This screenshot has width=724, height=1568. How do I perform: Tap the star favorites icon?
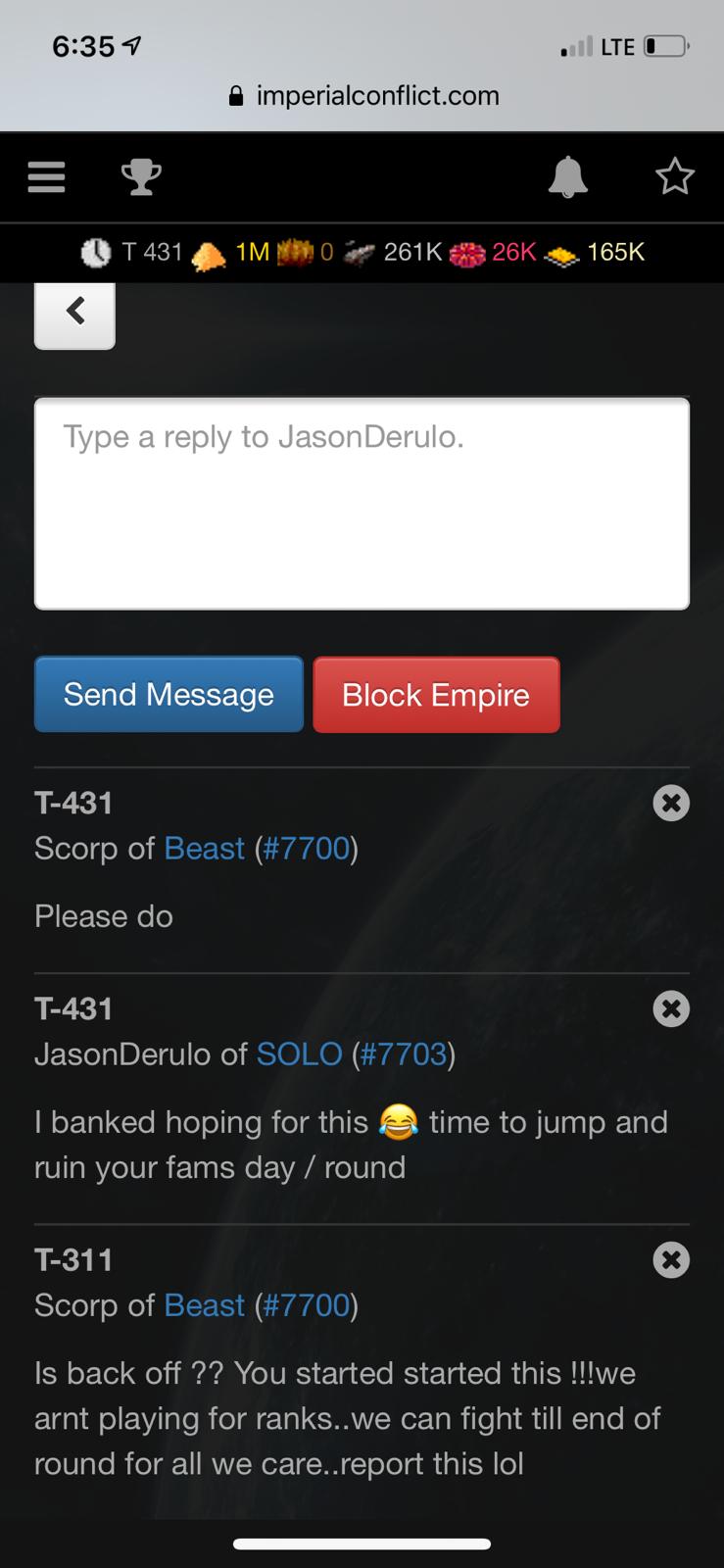pyautogui.click(x=674, y=177)
